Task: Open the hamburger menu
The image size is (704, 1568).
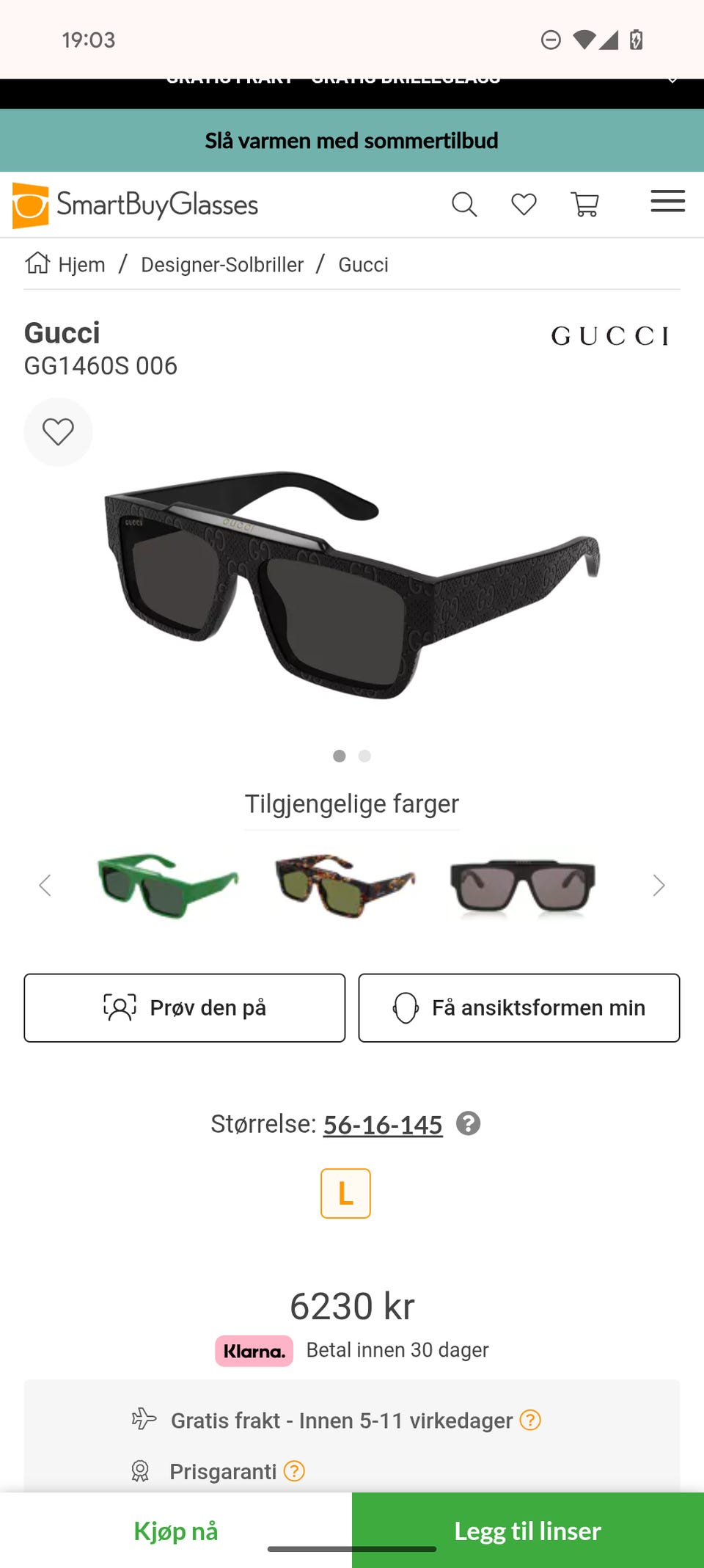Action: (667, 202)
